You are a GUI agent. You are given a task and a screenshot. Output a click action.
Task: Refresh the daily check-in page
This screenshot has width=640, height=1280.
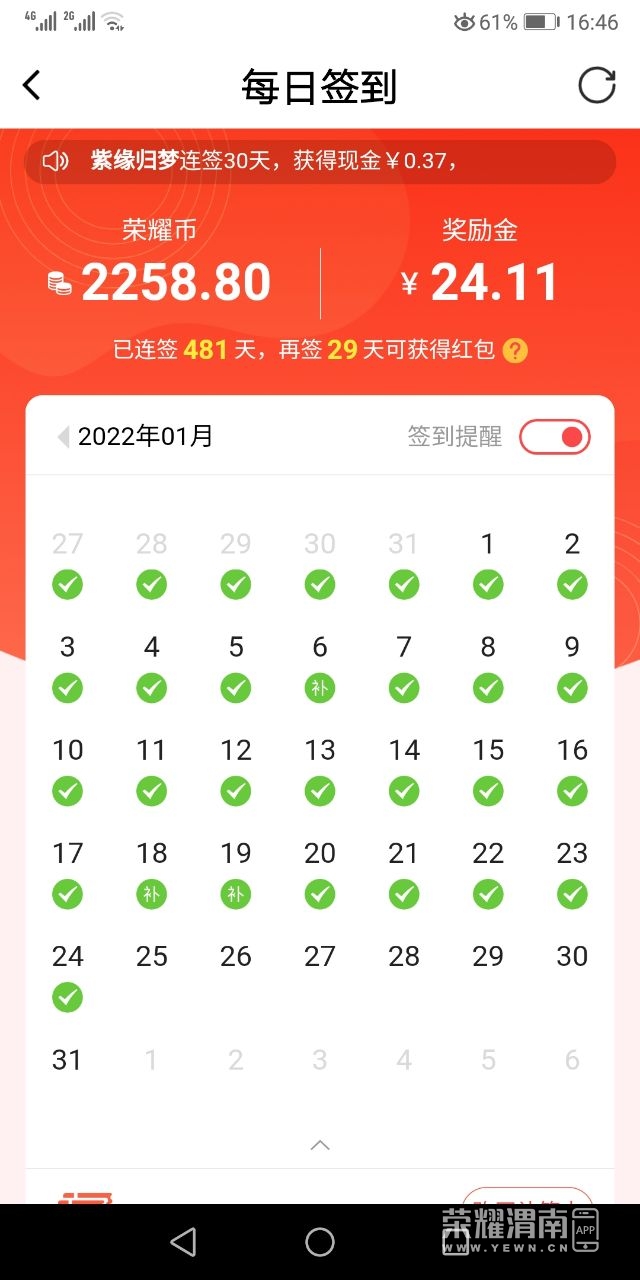[597, 86]
